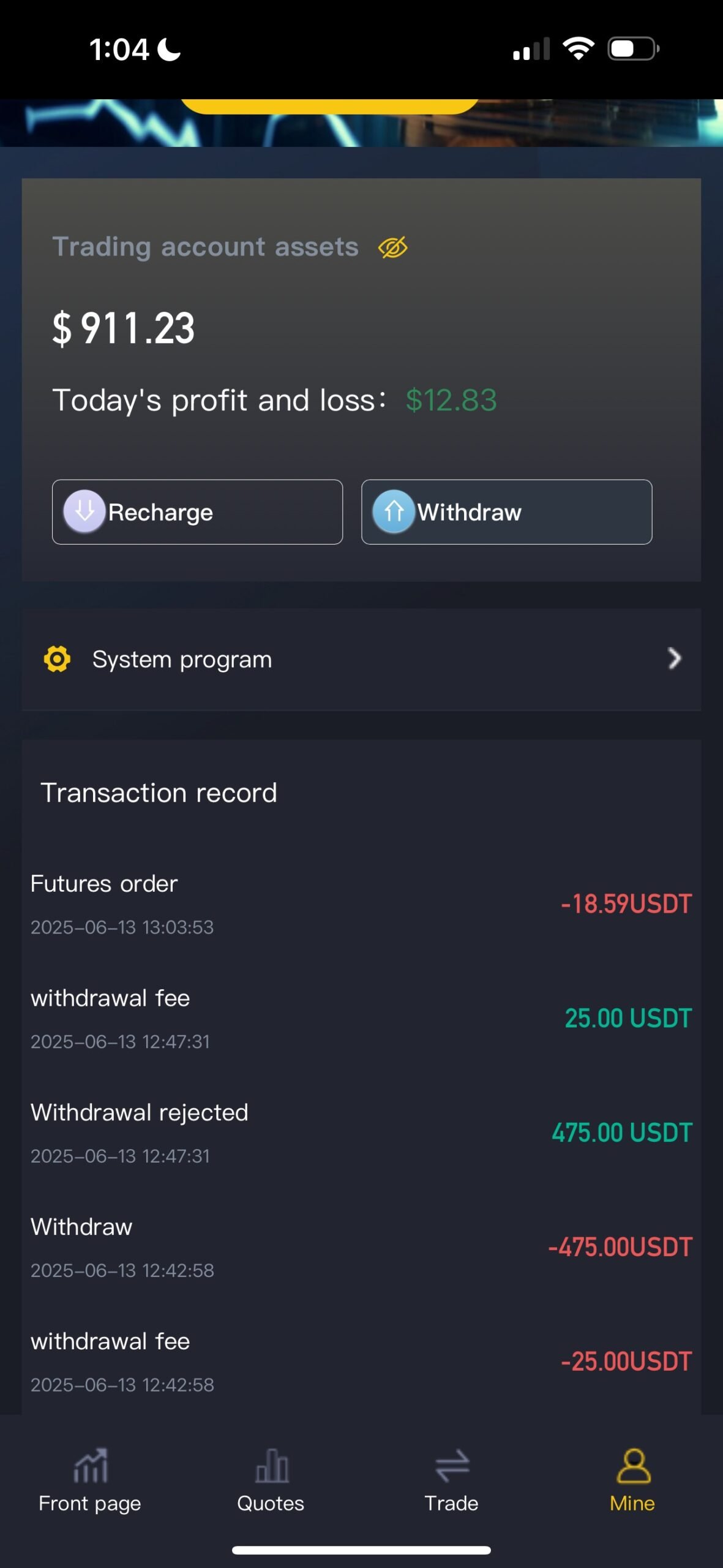Tap the yellow button above the banner
Screen dimensions: 723x1568
coord(329,106)
